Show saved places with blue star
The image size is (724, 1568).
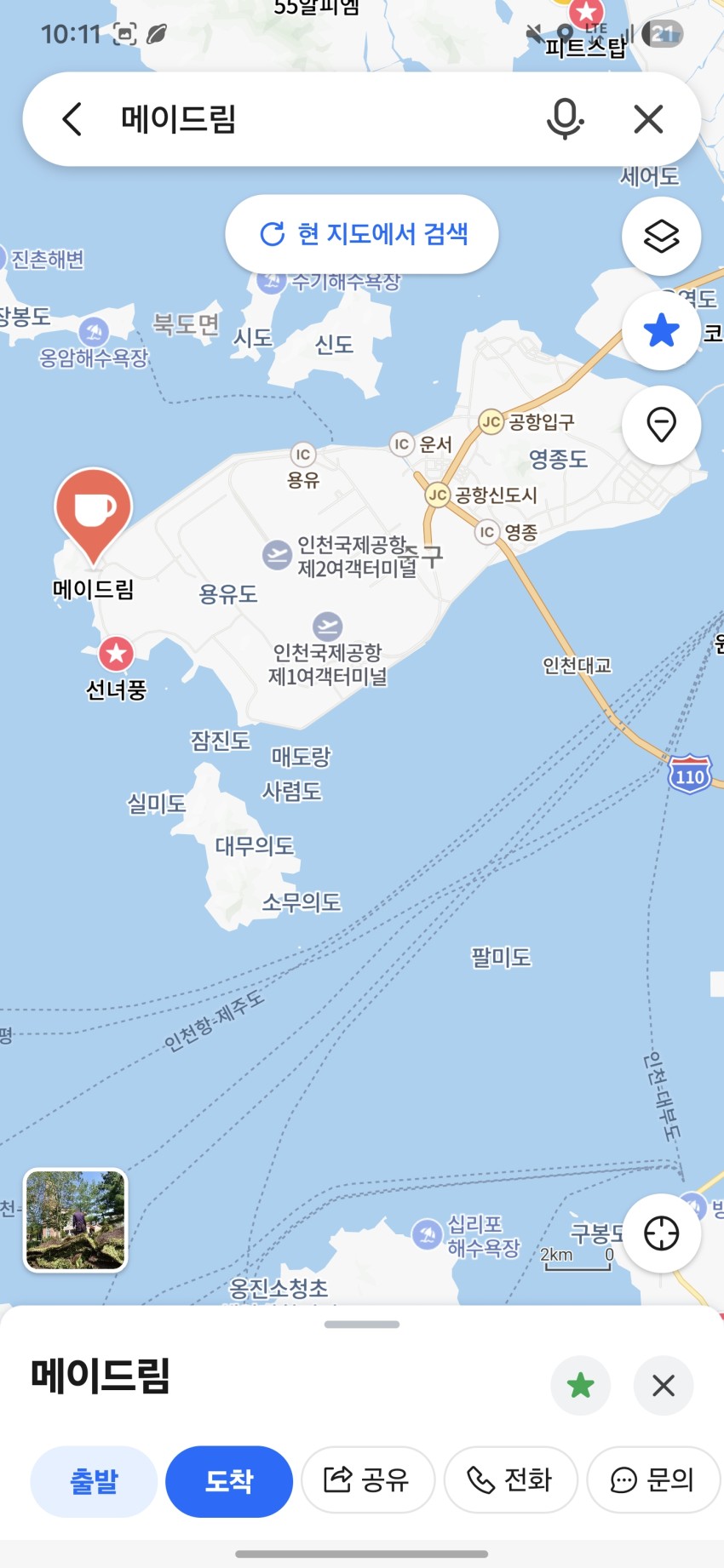pos(661,330)
